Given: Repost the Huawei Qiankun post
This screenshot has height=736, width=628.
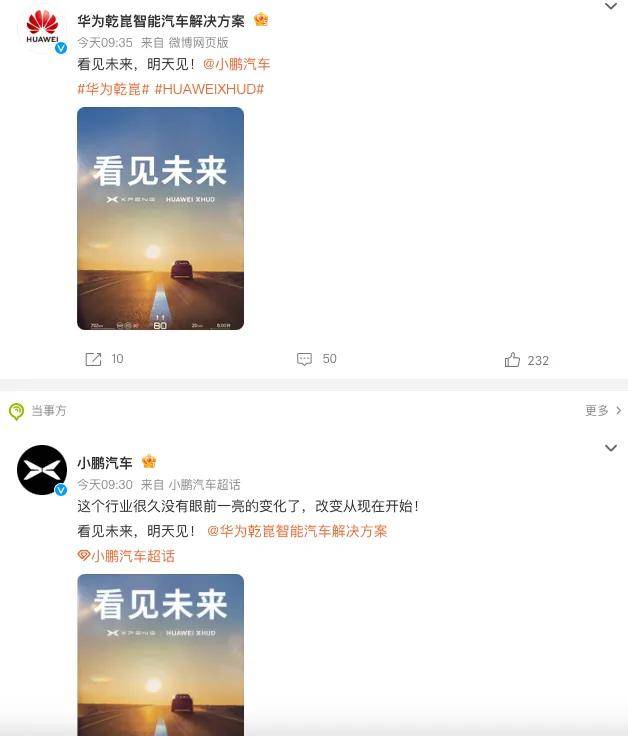Looking at the screenshot, I should pyautogui.click(x=104, y=359).
